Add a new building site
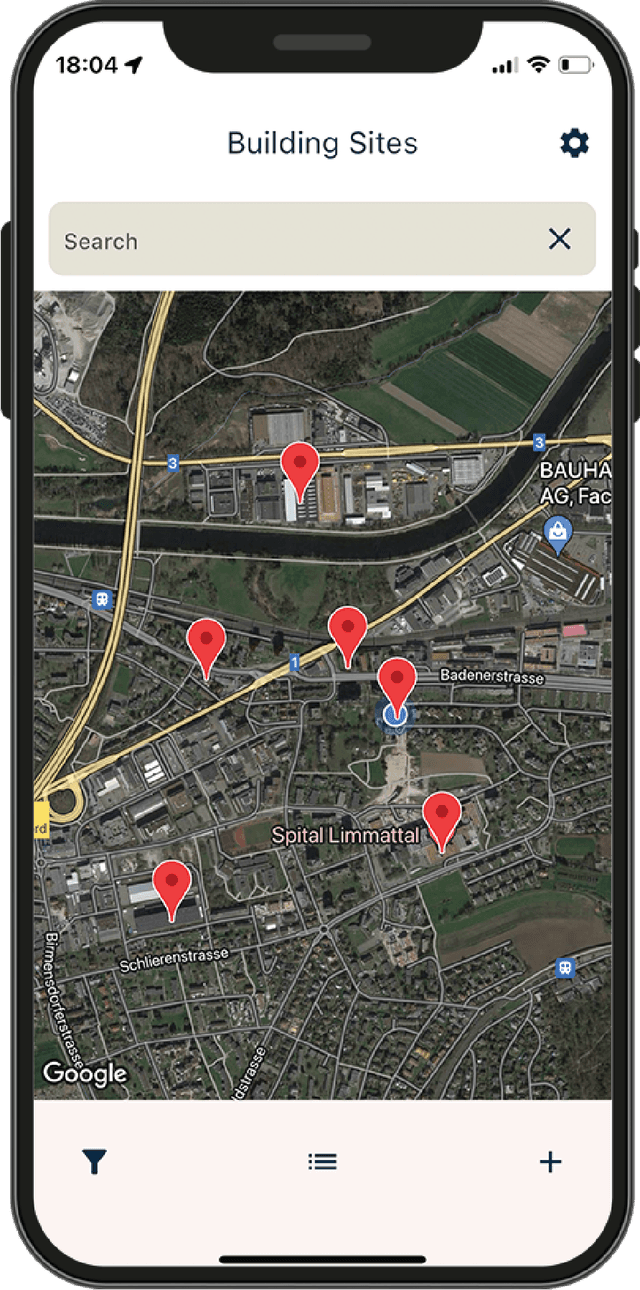The image size is (640, 1290). (550, 1161)
